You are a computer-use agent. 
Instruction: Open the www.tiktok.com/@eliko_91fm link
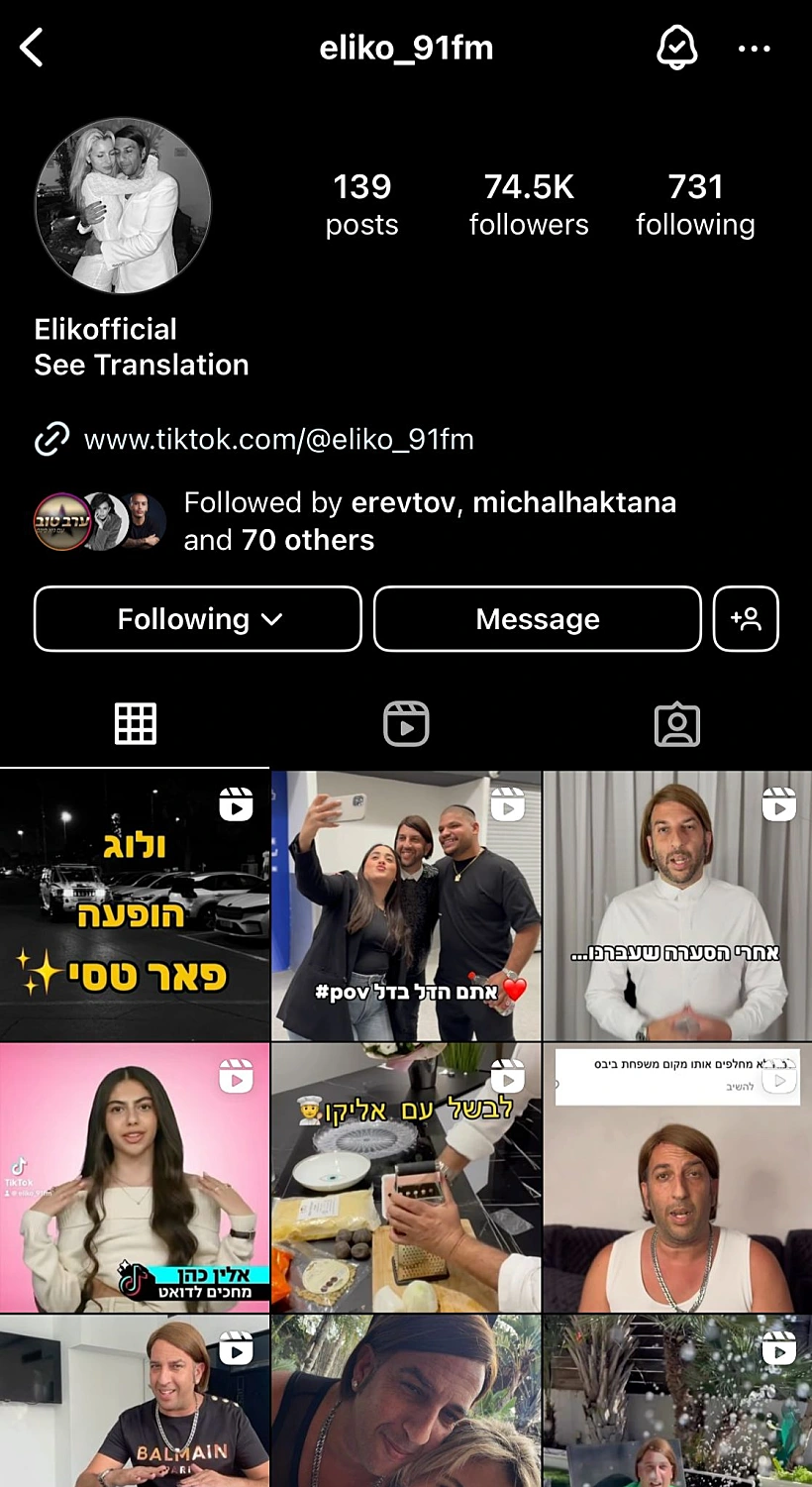click(279, 439)
